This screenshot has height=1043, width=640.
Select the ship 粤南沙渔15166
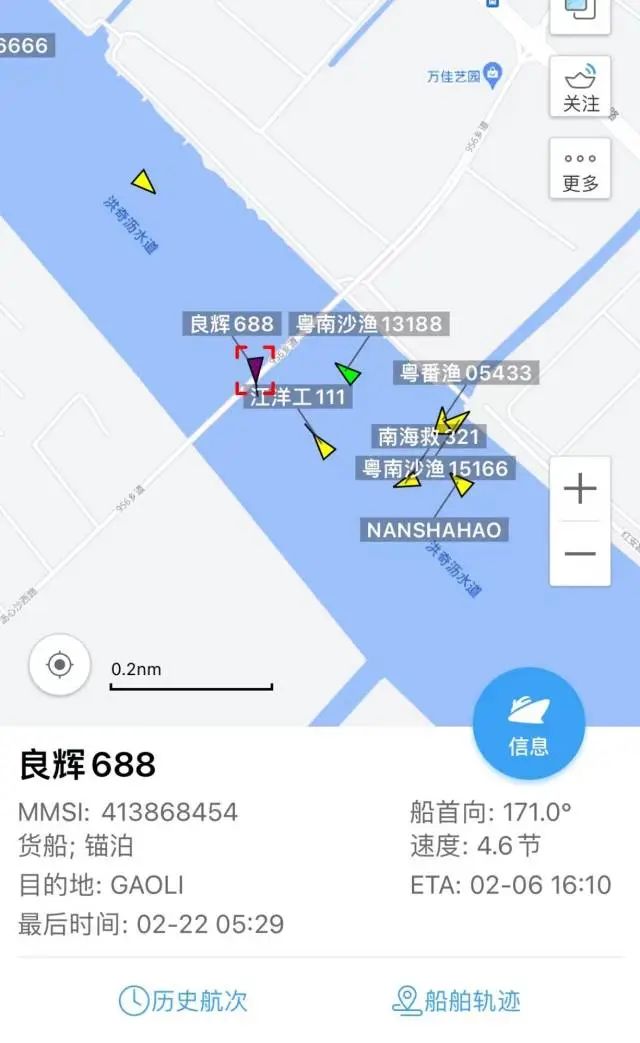point(407,481)
